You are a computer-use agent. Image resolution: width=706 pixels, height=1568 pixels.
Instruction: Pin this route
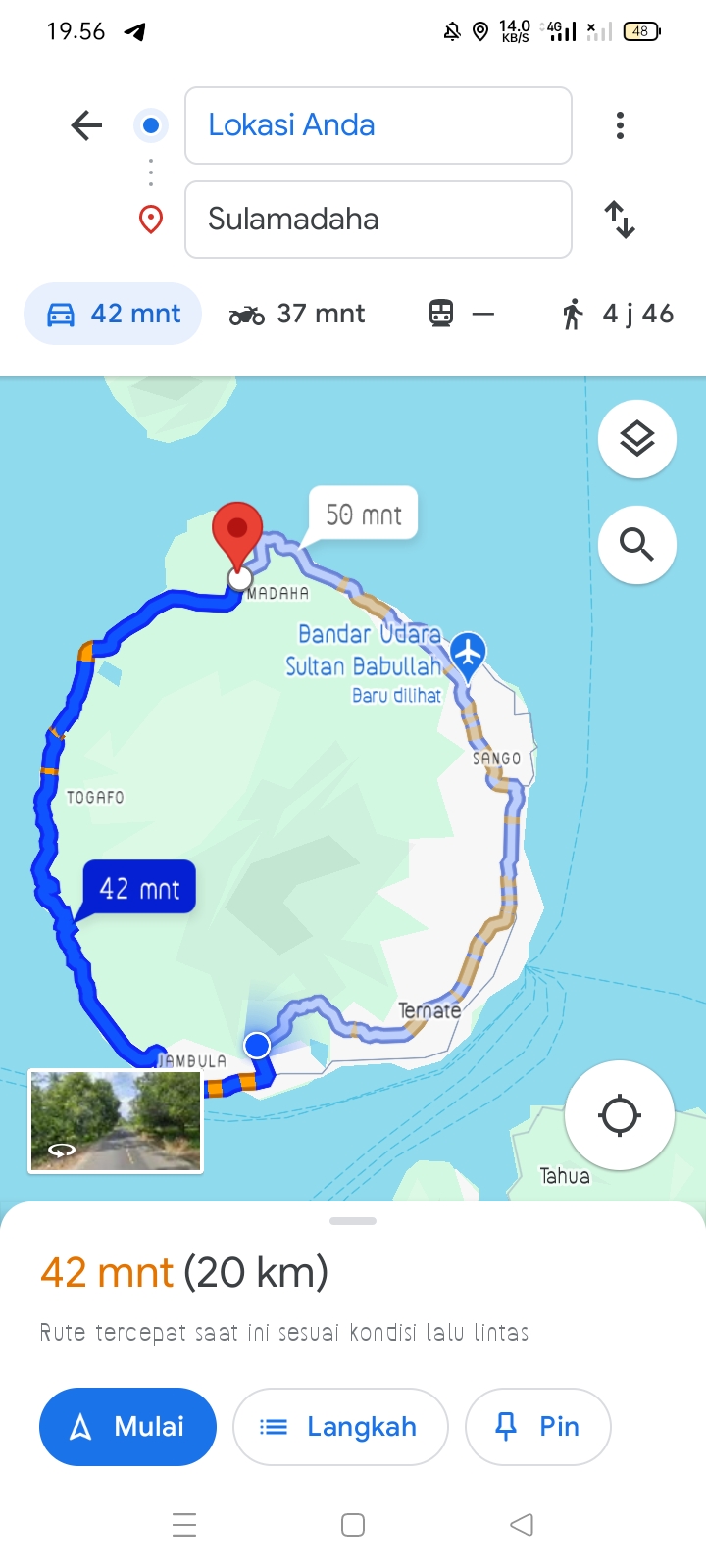coord(538,1427)
